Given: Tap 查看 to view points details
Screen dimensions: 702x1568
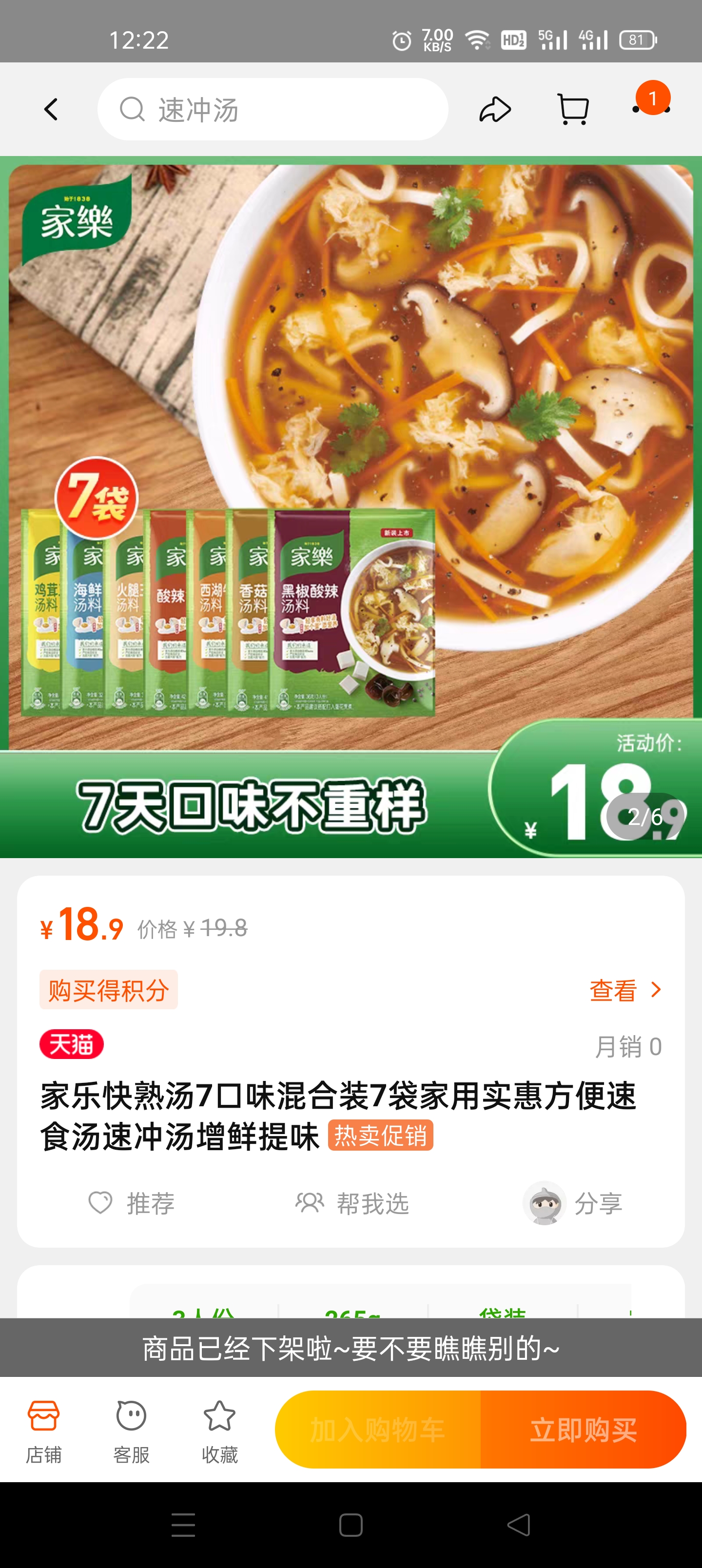Looking at the screenshot, I should coord(624,990).
